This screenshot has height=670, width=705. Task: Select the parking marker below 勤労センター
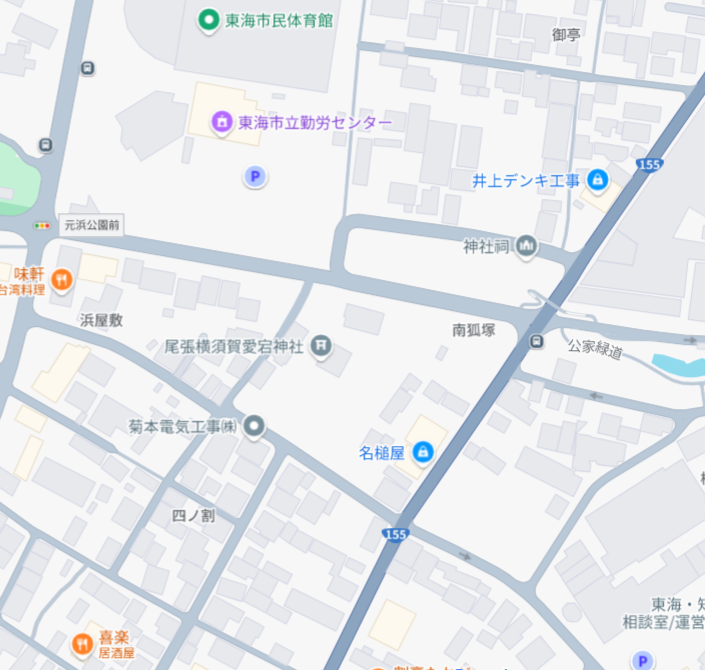(255, 177)
